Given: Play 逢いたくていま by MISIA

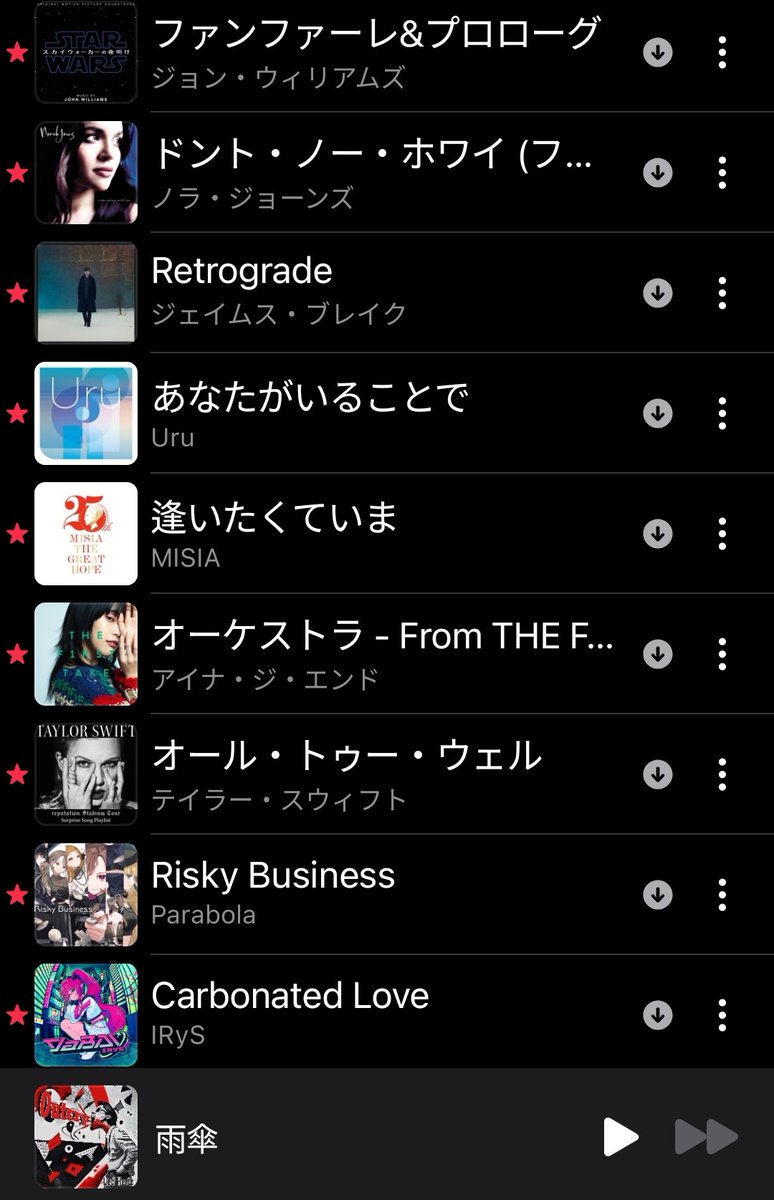Looking at the screenshot, I should pos(274,516).
